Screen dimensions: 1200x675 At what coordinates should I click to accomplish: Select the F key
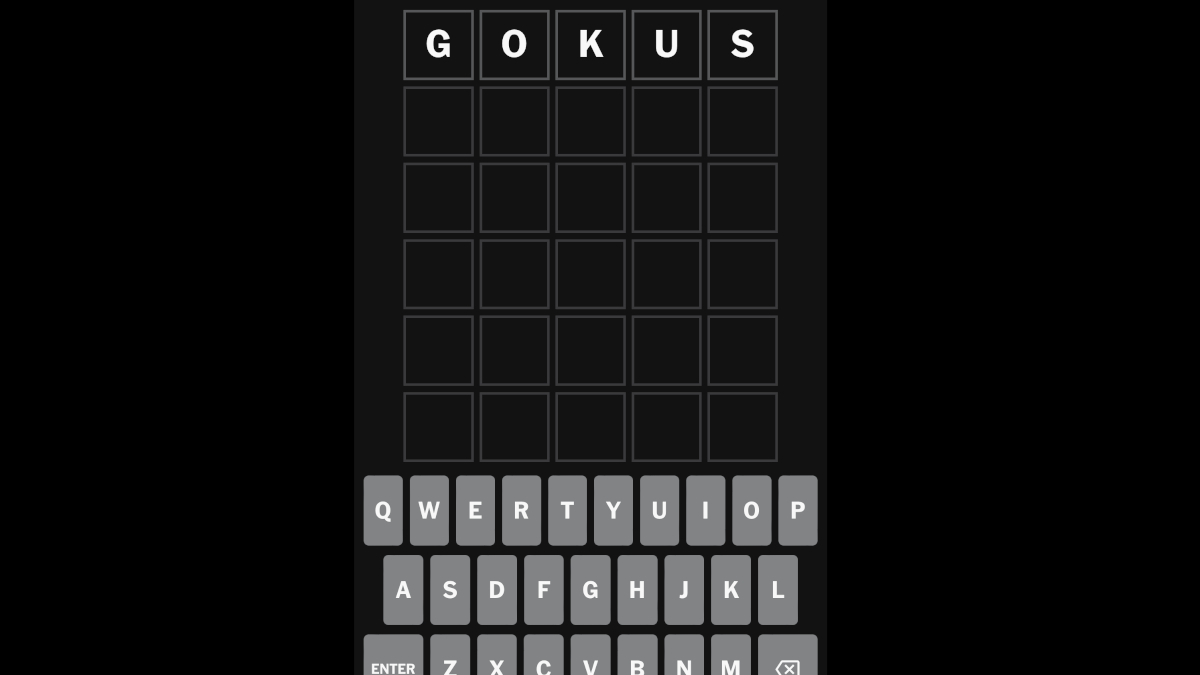543,590
